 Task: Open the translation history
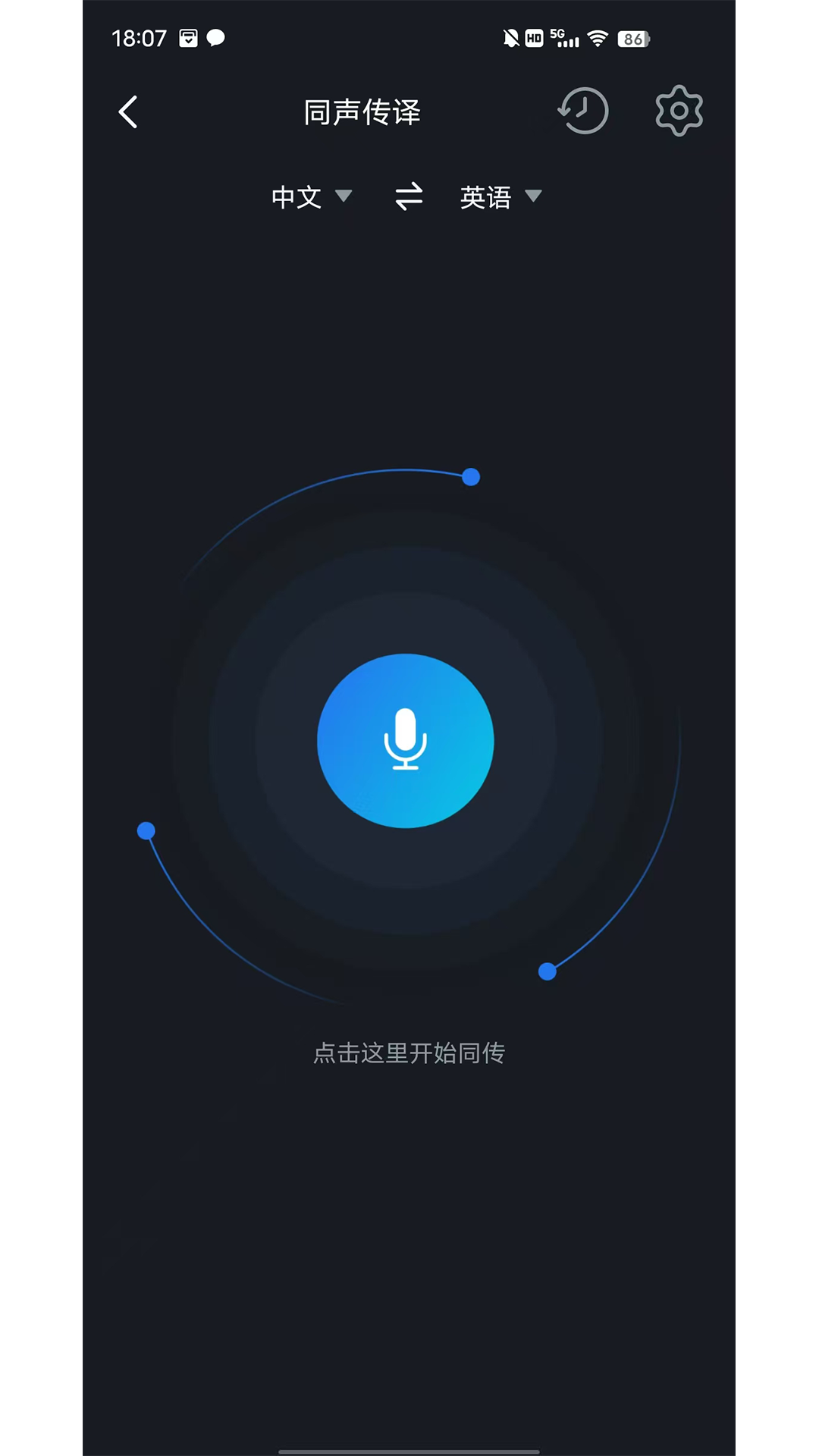[x=582, y=111]
